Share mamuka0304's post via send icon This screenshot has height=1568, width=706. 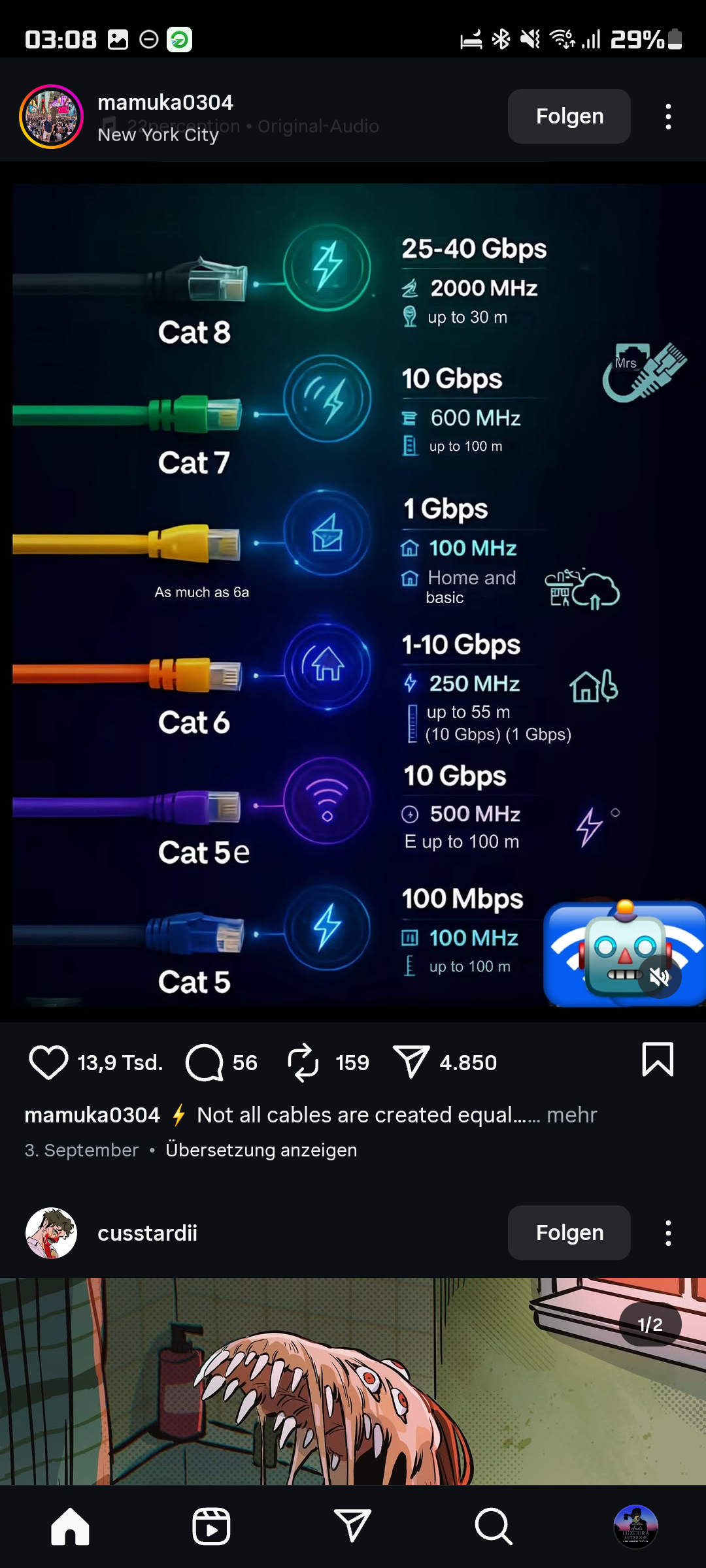click(411, 1062)
